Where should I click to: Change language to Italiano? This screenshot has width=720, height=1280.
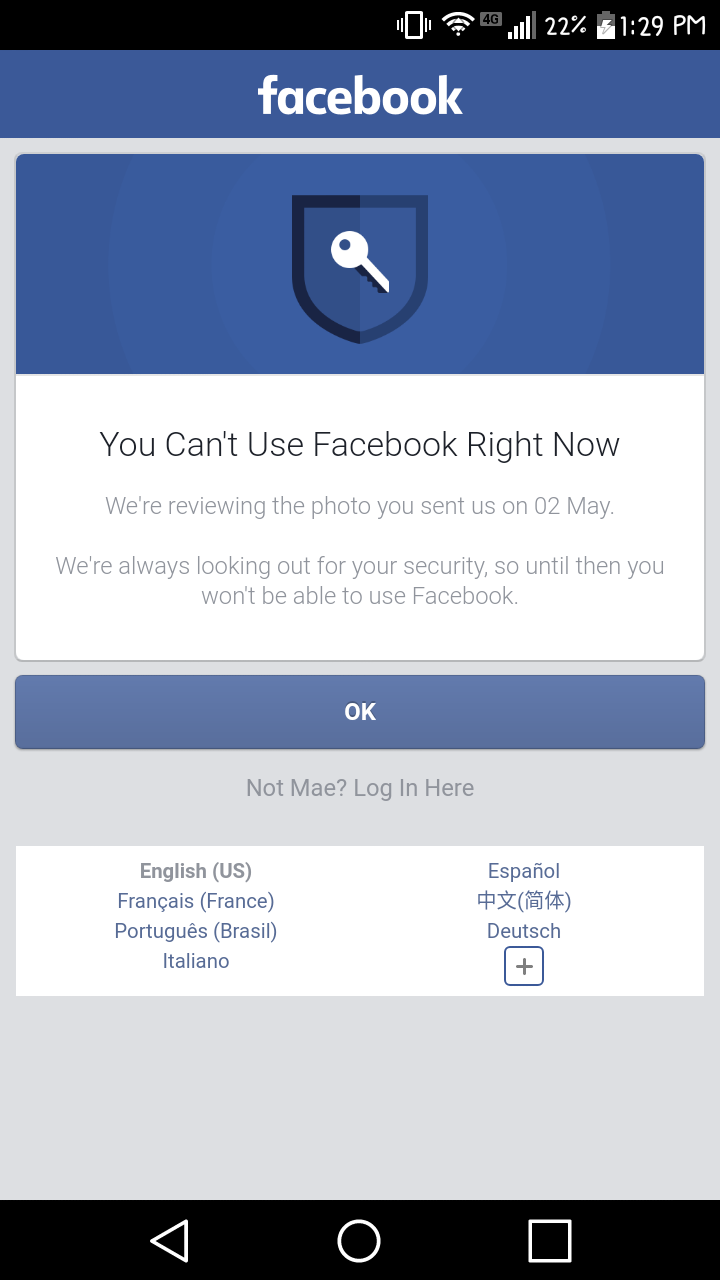tap(196, 961)
